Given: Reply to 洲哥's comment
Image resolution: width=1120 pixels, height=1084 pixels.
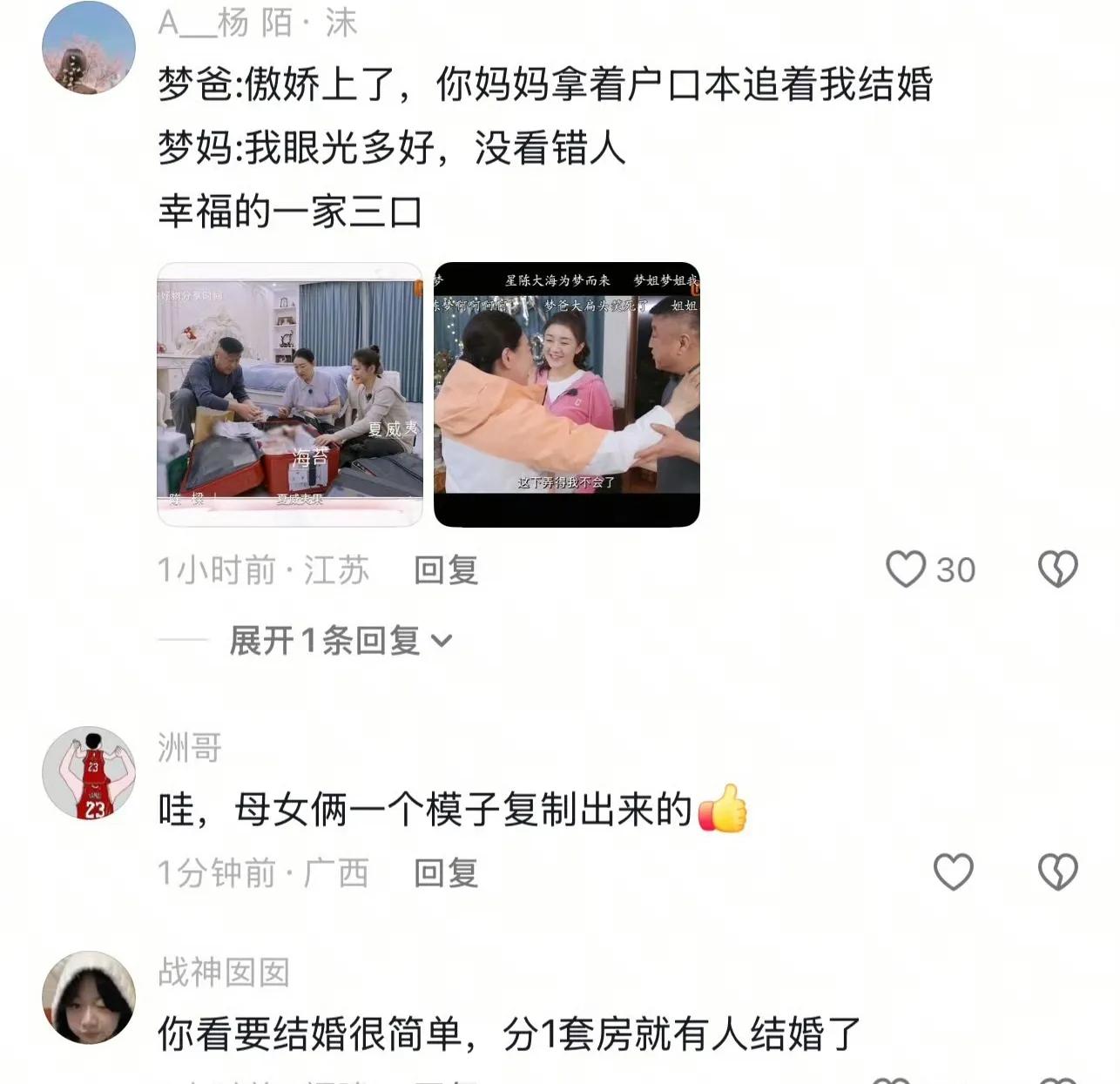Looking at the screenshot, I should click(446, 873).
